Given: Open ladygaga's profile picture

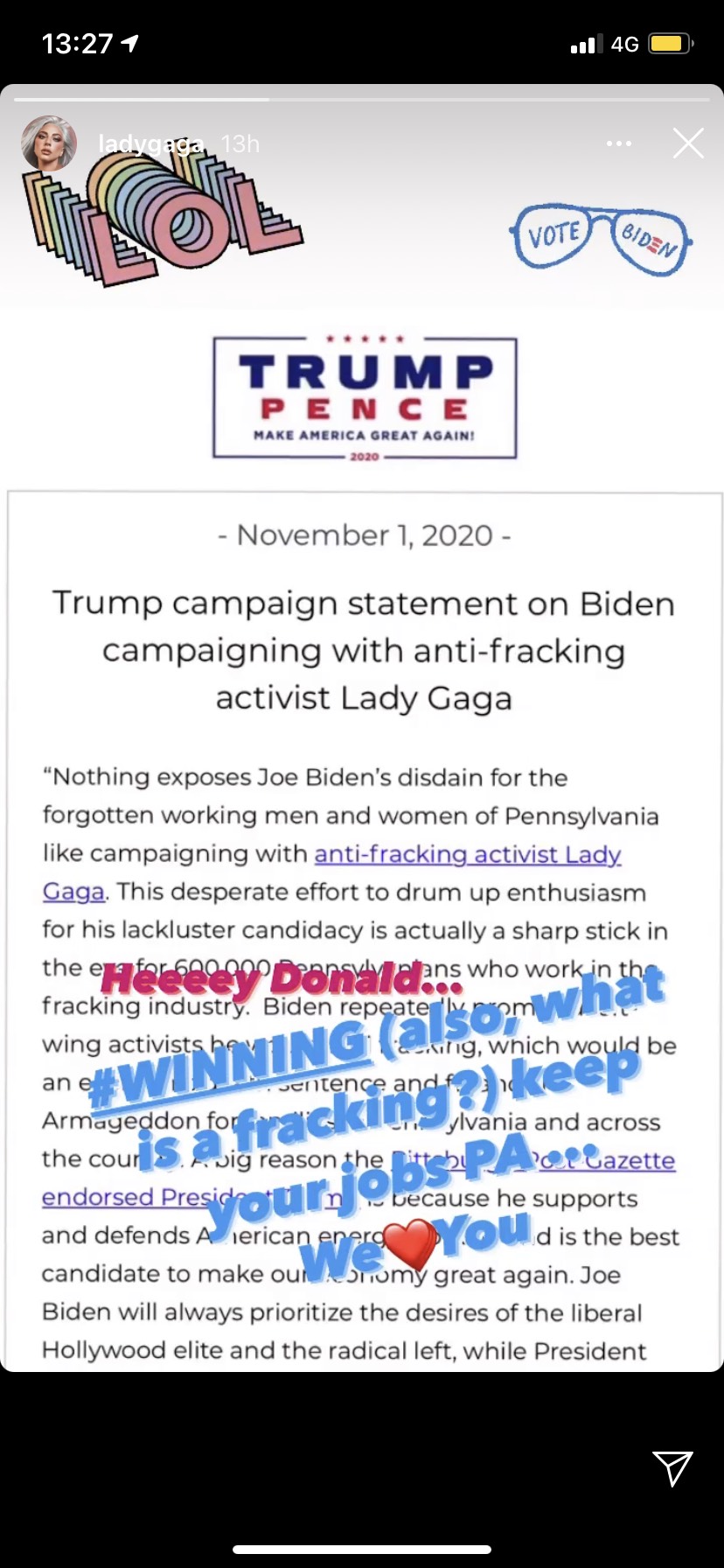Looking at the screenshot, I should [49, 143].
